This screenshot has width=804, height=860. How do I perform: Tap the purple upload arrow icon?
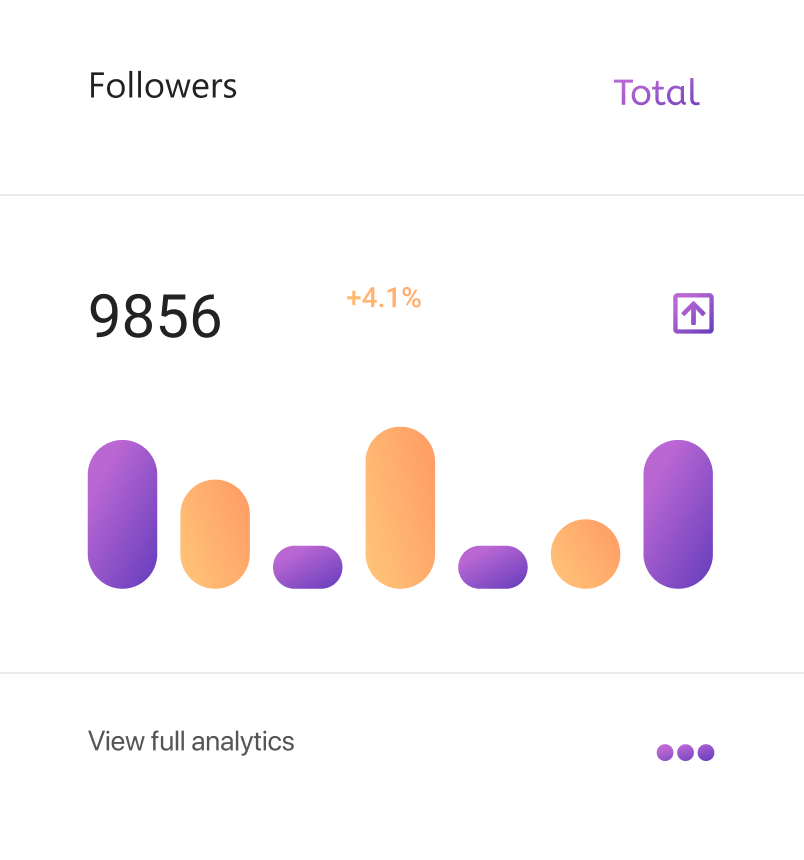693,313
